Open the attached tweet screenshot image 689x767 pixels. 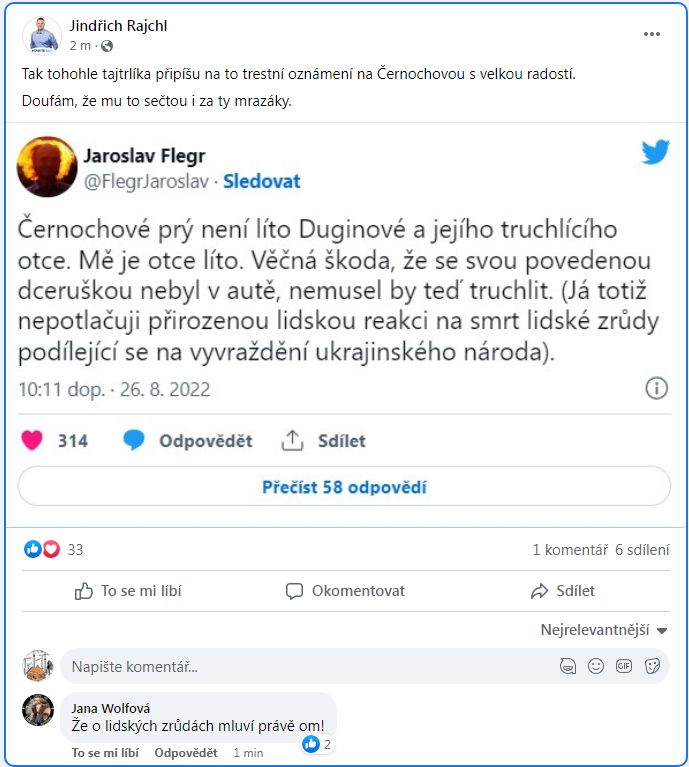tap(344, 320)
